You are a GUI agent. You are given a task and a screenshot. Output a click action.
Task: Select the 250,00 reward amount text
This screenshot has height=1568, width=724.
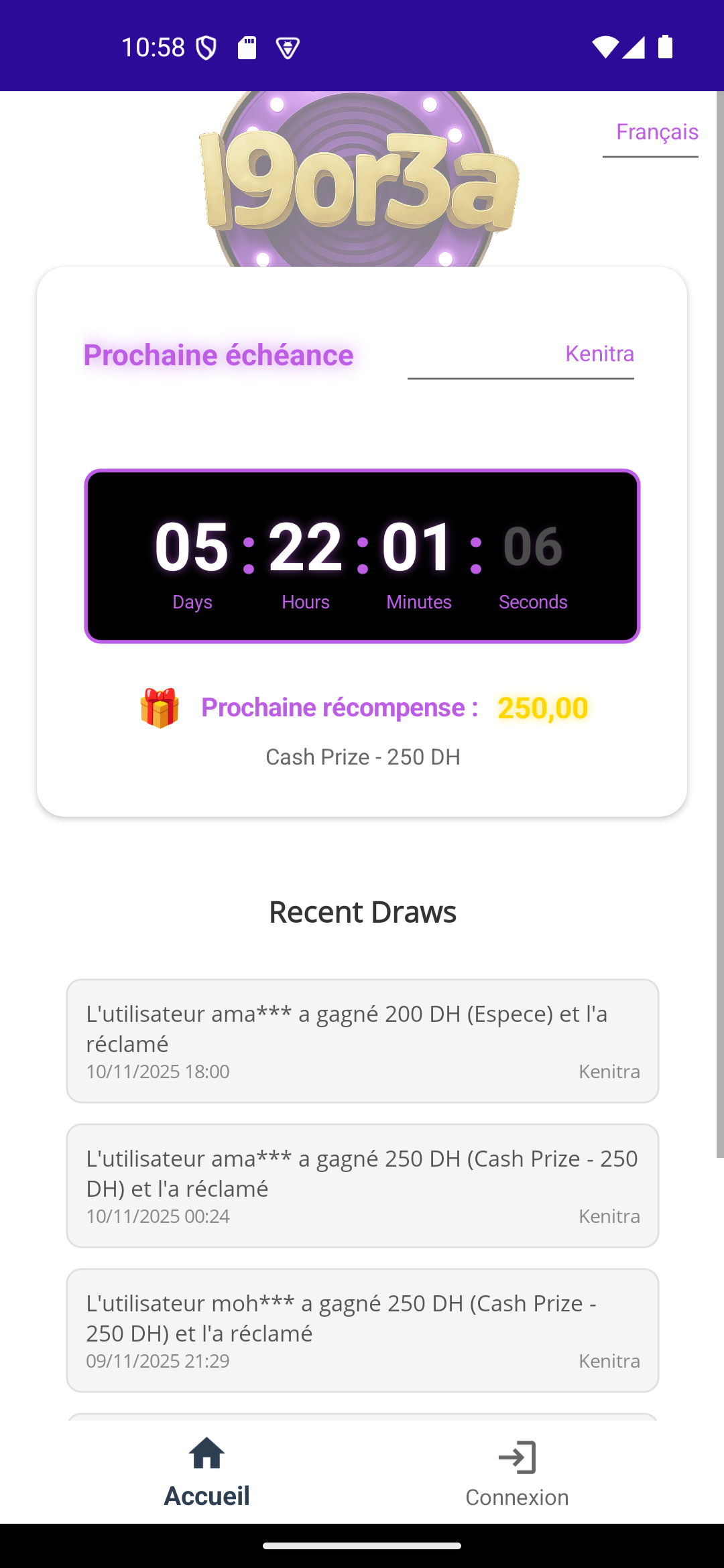[x=542, y=708]
